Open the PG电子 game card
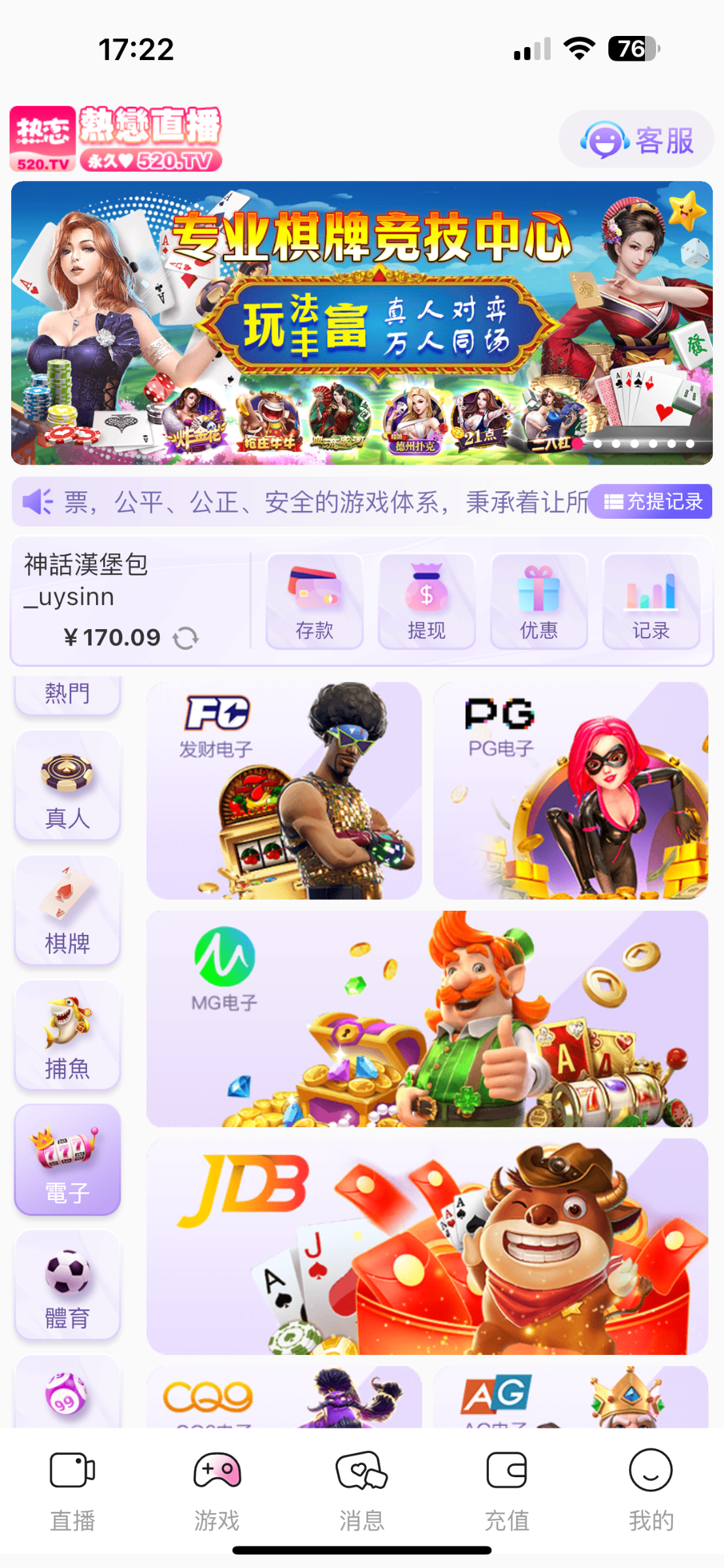Image resolution: width=724 pixels, height=1568 pixels. 570,791
